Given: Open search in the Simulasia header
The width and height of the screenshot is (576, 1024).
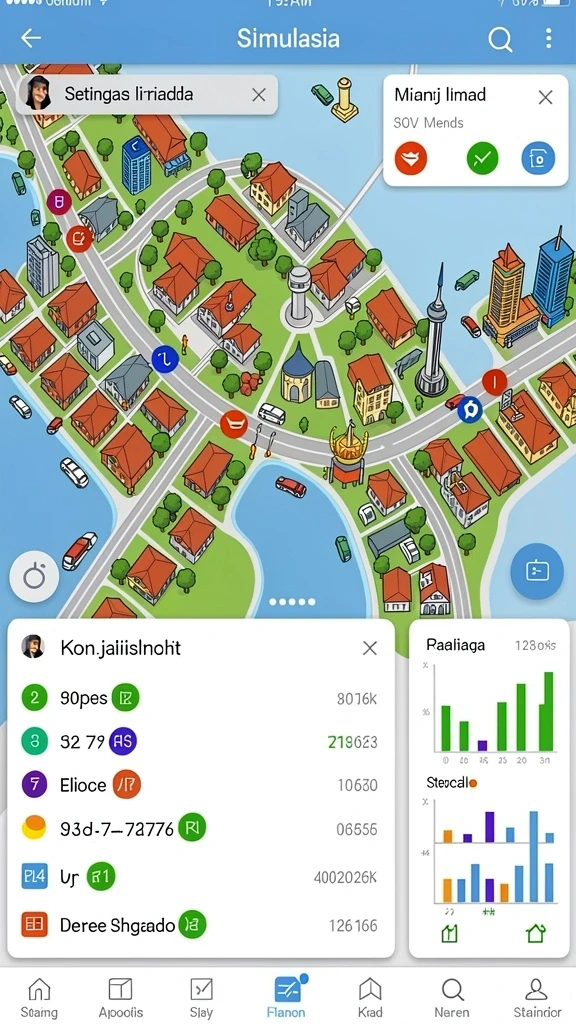Looking at the screenshot, I should (500, 39).
